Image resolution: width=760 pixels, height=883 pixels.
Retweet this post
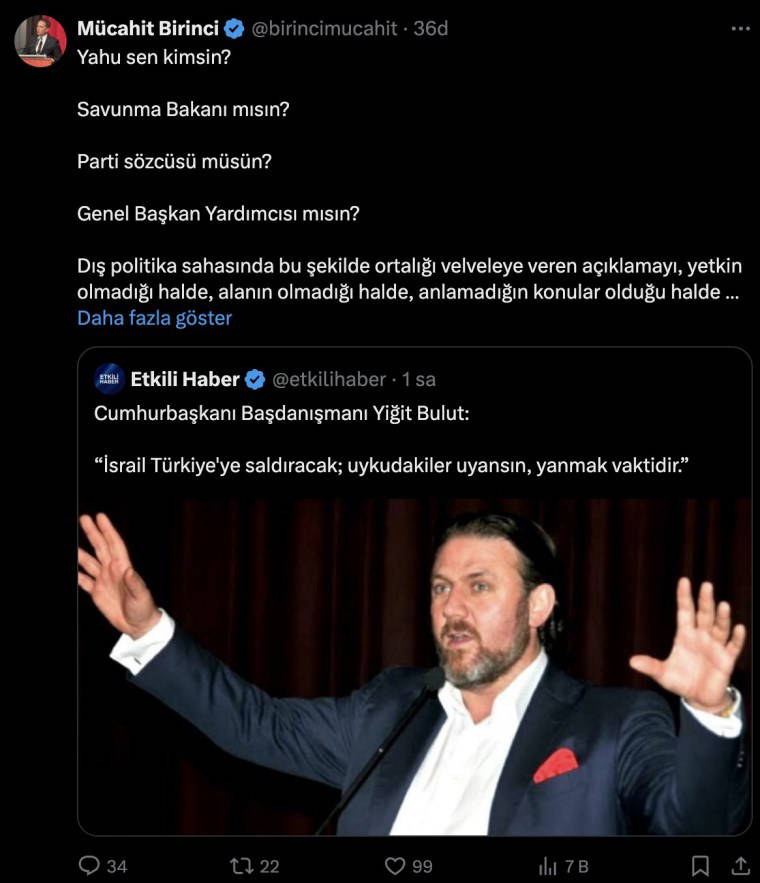click(242, 865)
